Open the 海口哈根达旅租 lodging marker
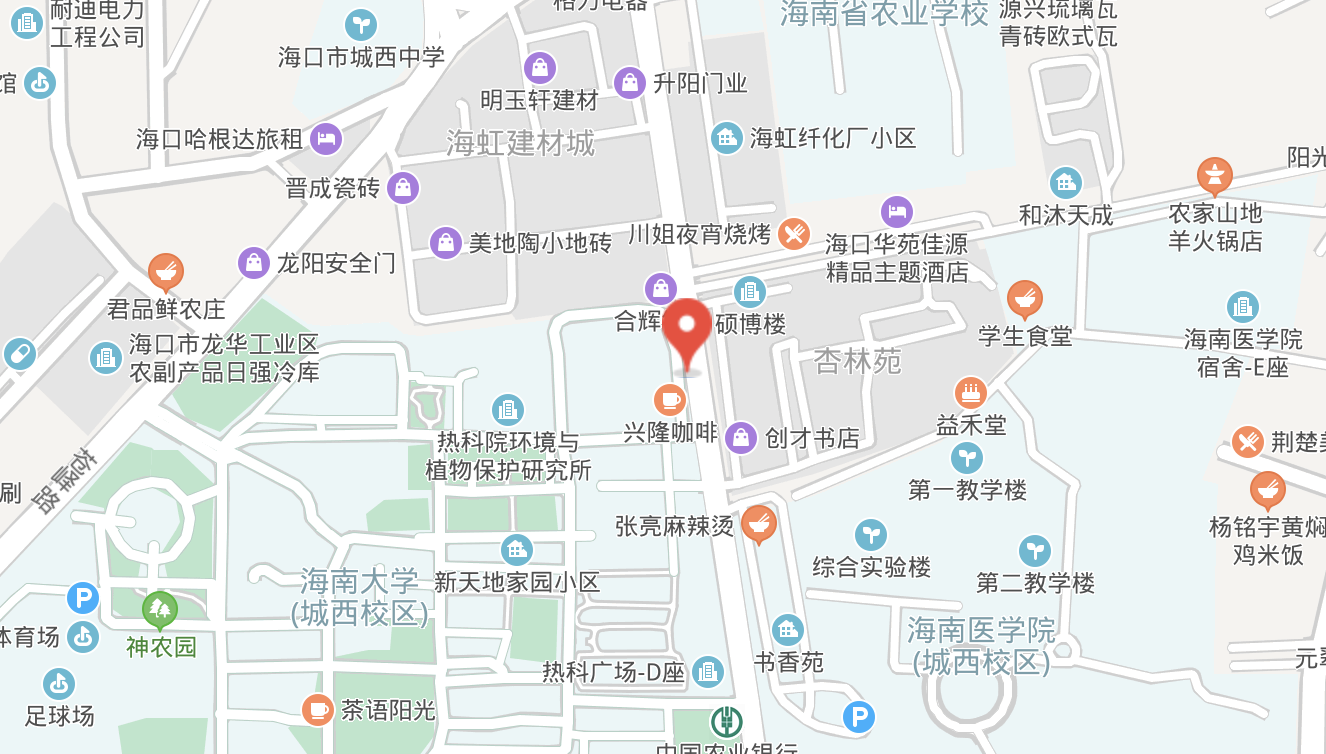1326x754 pixels. click(x=326, y=139)
